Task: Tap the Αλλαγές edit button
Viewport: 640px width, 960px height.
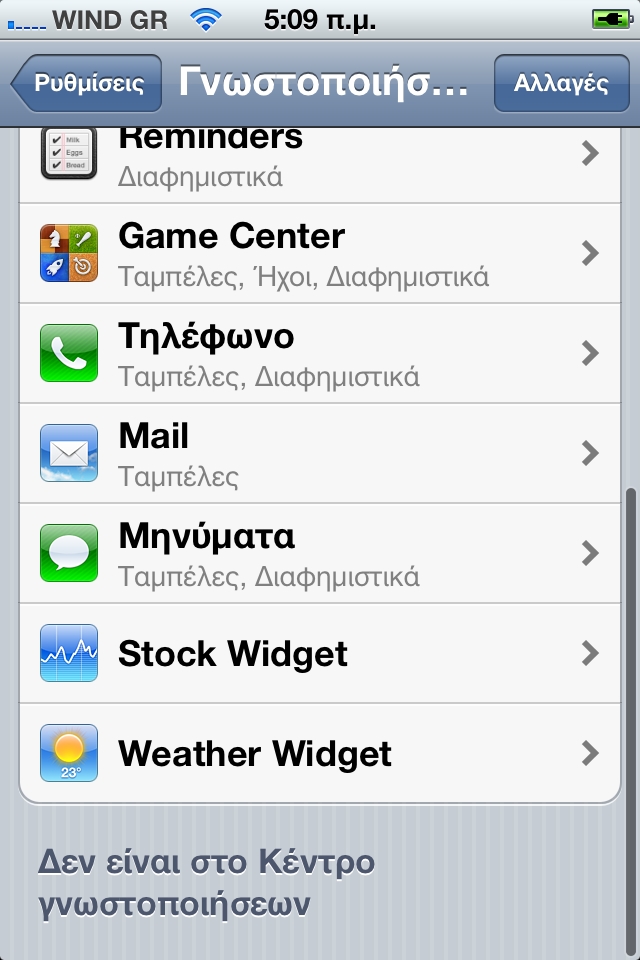Action: point(561,83)
